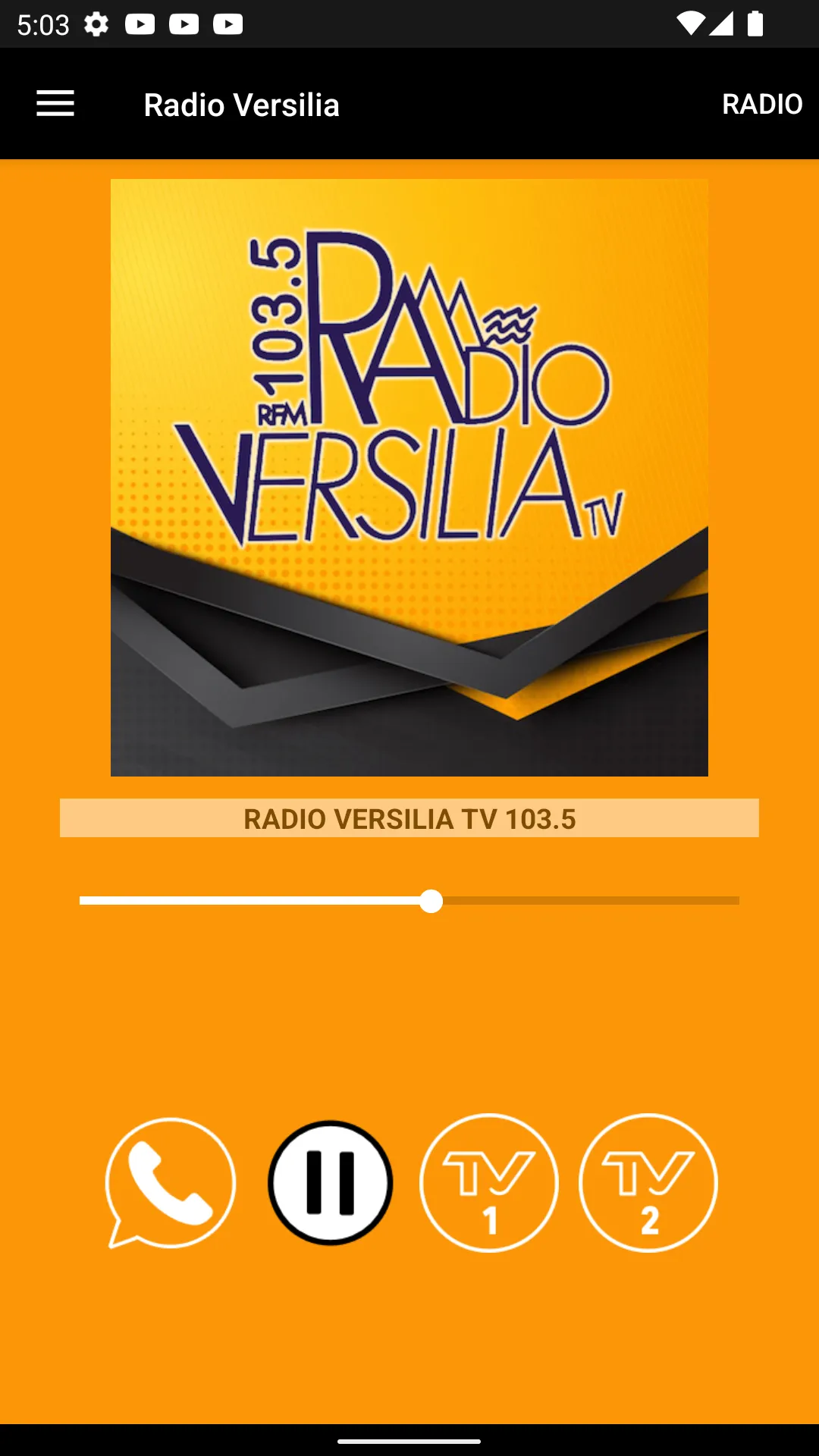The width and height of the screenshot is (819, 1456).
Task: Open the TV 2 channel
Action: click(x=648, y=1182)
